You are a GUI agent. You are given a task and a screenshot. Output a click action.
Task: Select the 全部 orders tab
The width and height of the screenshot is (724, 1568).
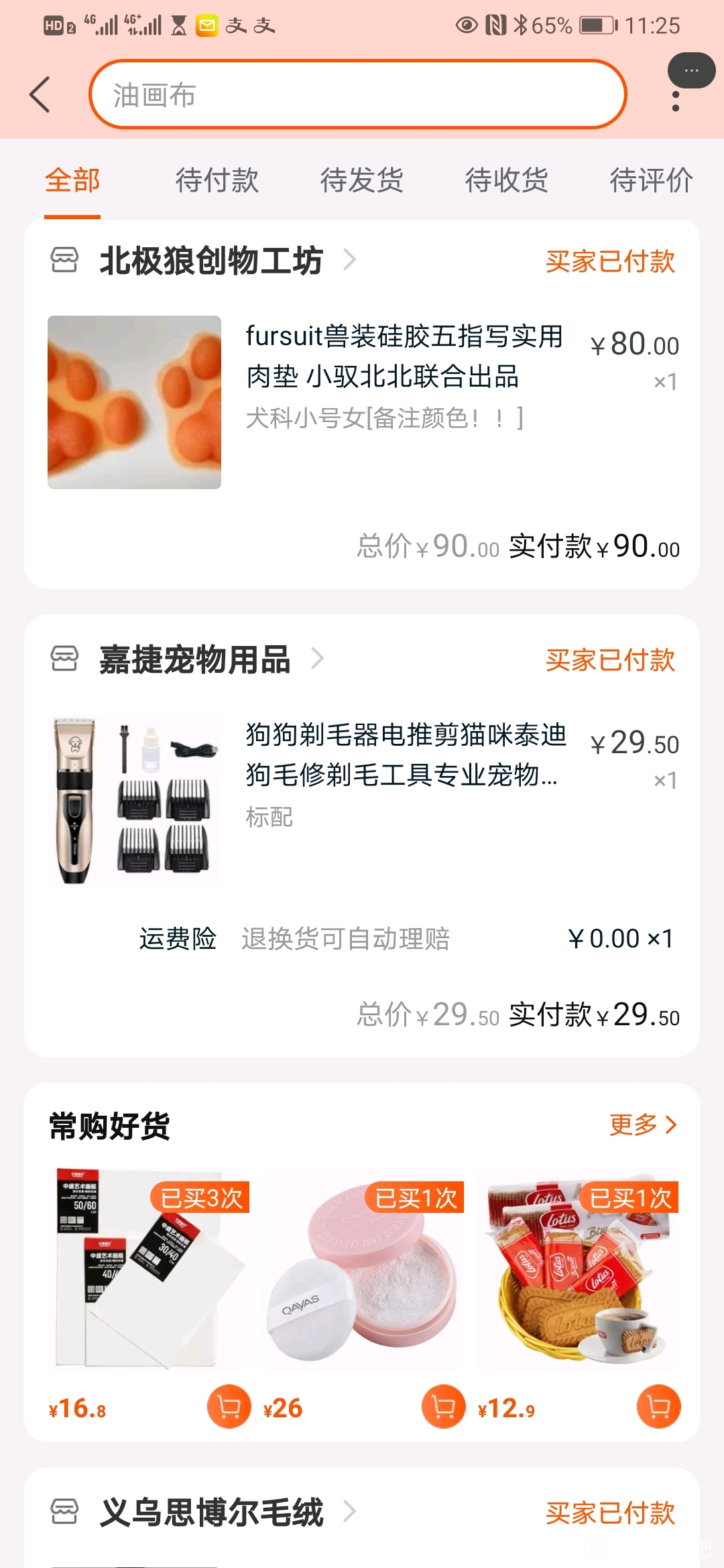[x=72, y=180]
